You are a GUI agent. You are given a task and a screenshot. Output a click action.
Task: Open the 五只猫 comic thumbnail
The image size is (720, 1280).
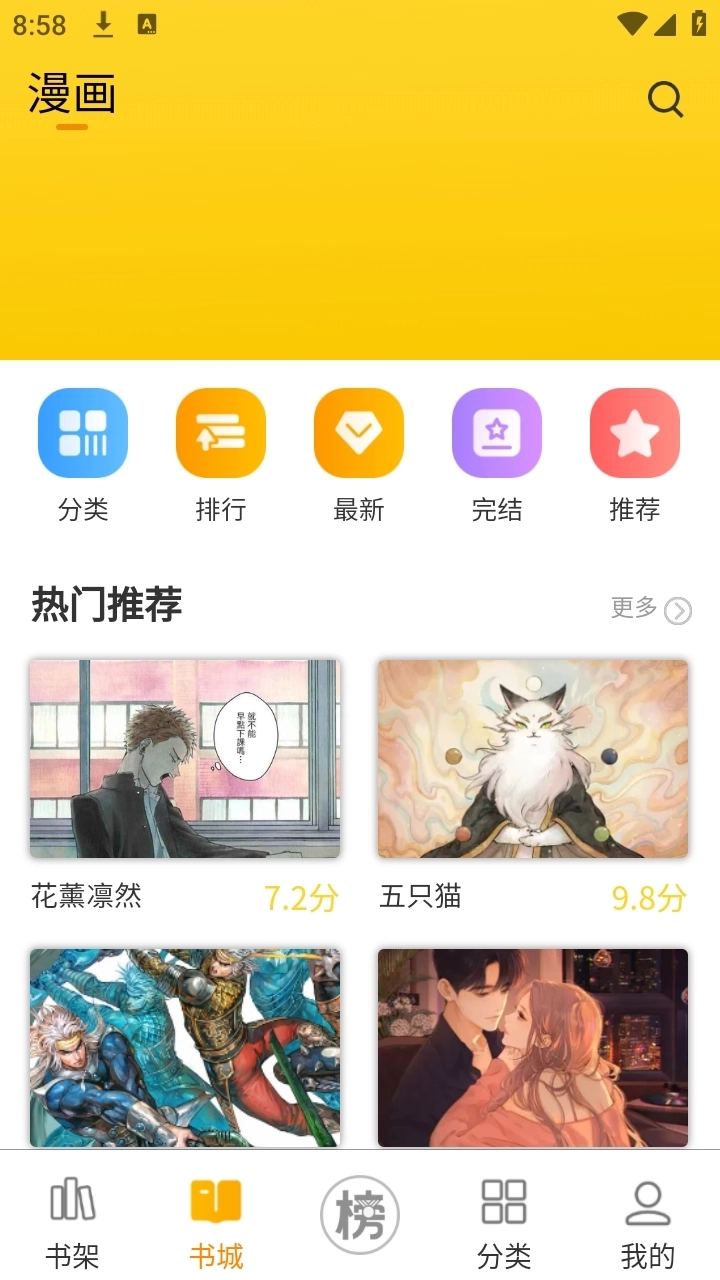tap(532, 759)
